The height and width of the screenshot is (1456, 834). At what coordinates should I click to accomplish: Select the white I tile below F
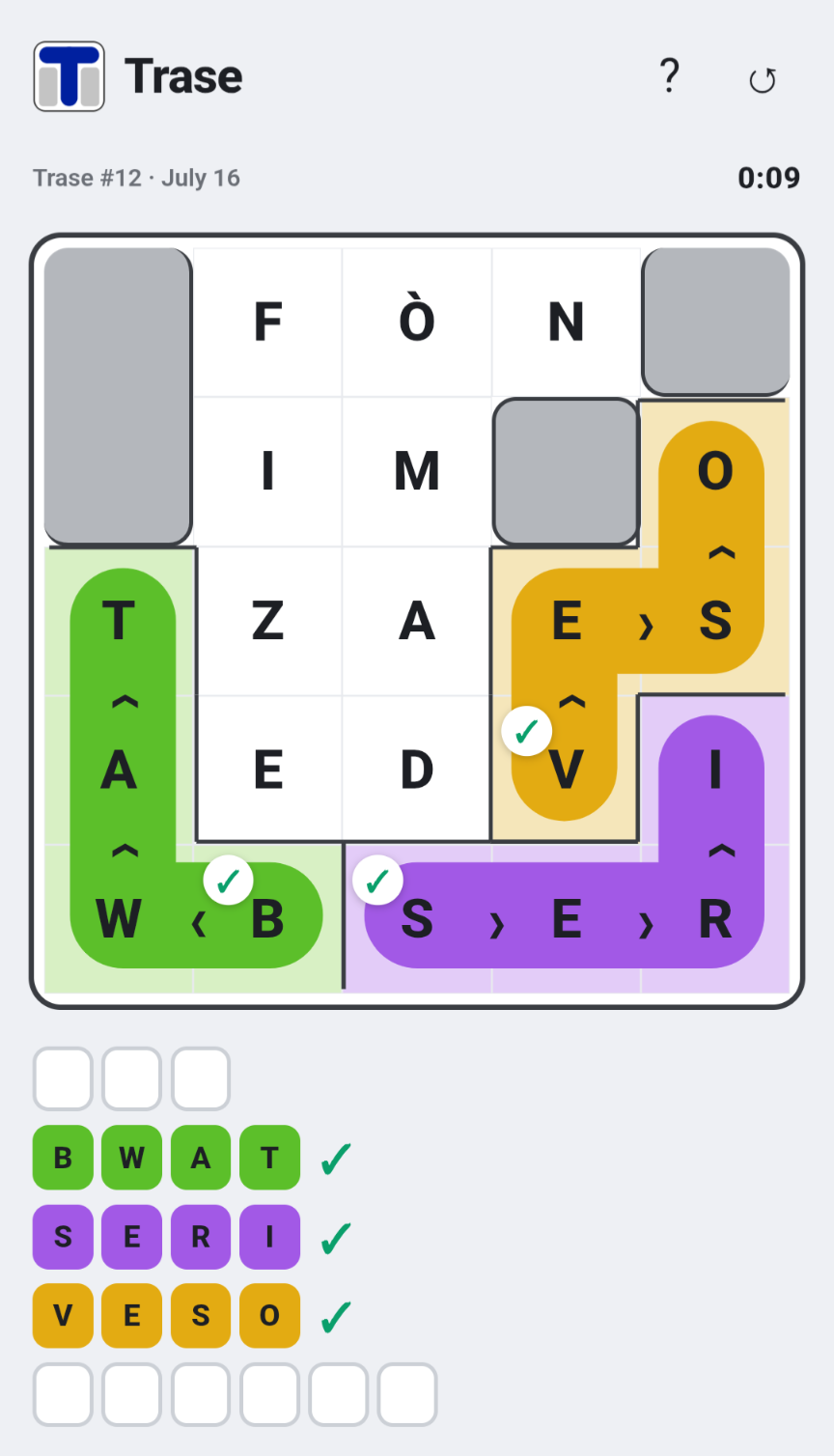(267, 471)
